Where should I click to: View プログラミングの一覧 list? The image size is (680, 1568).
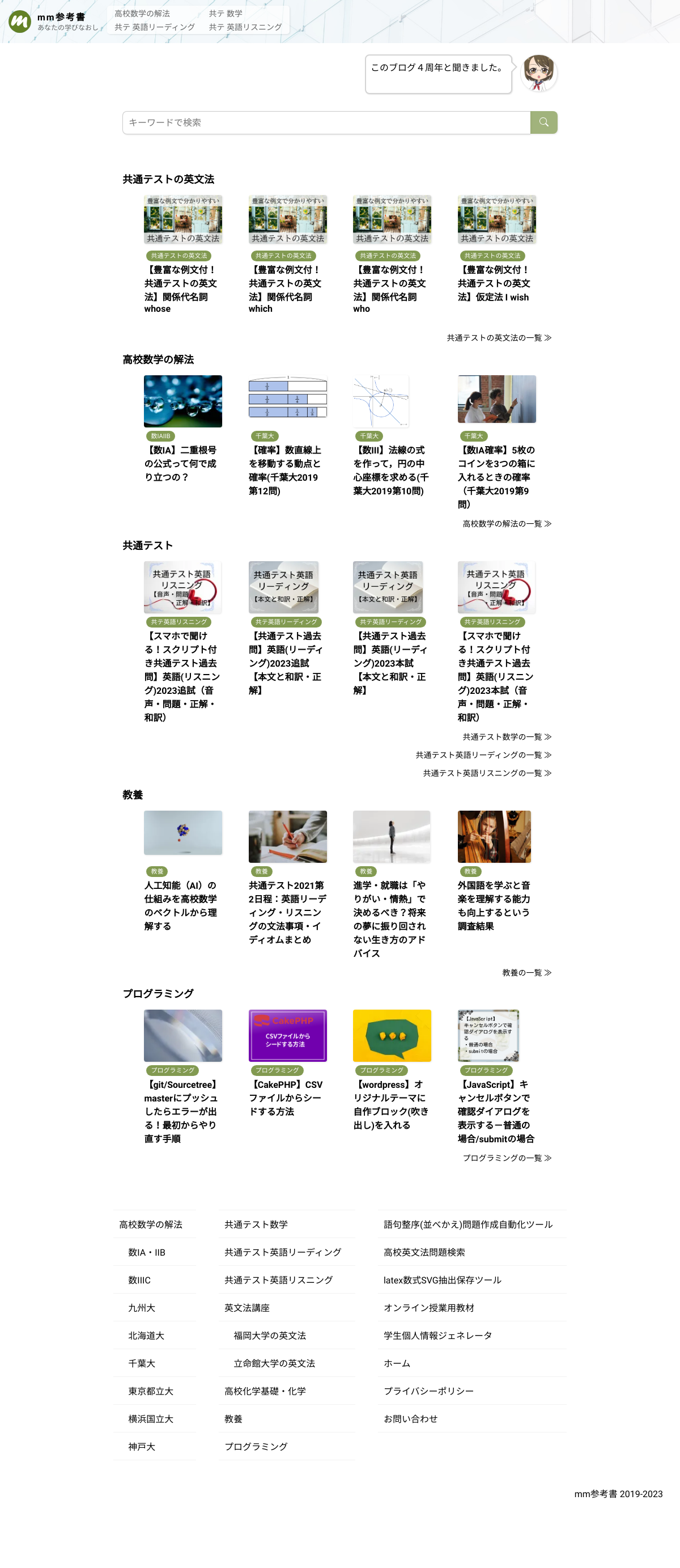(x=507, y=1158)
